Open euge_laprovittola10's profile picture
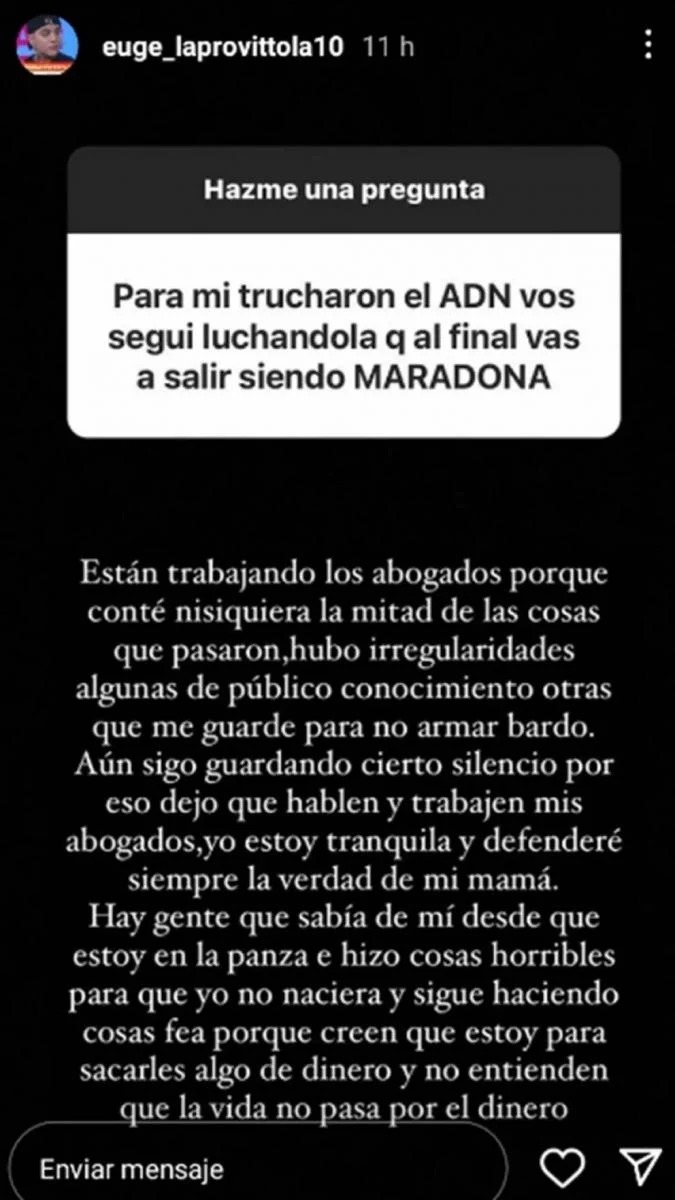The width and height of the screenshot is (675, 1200). click(47, 46)
